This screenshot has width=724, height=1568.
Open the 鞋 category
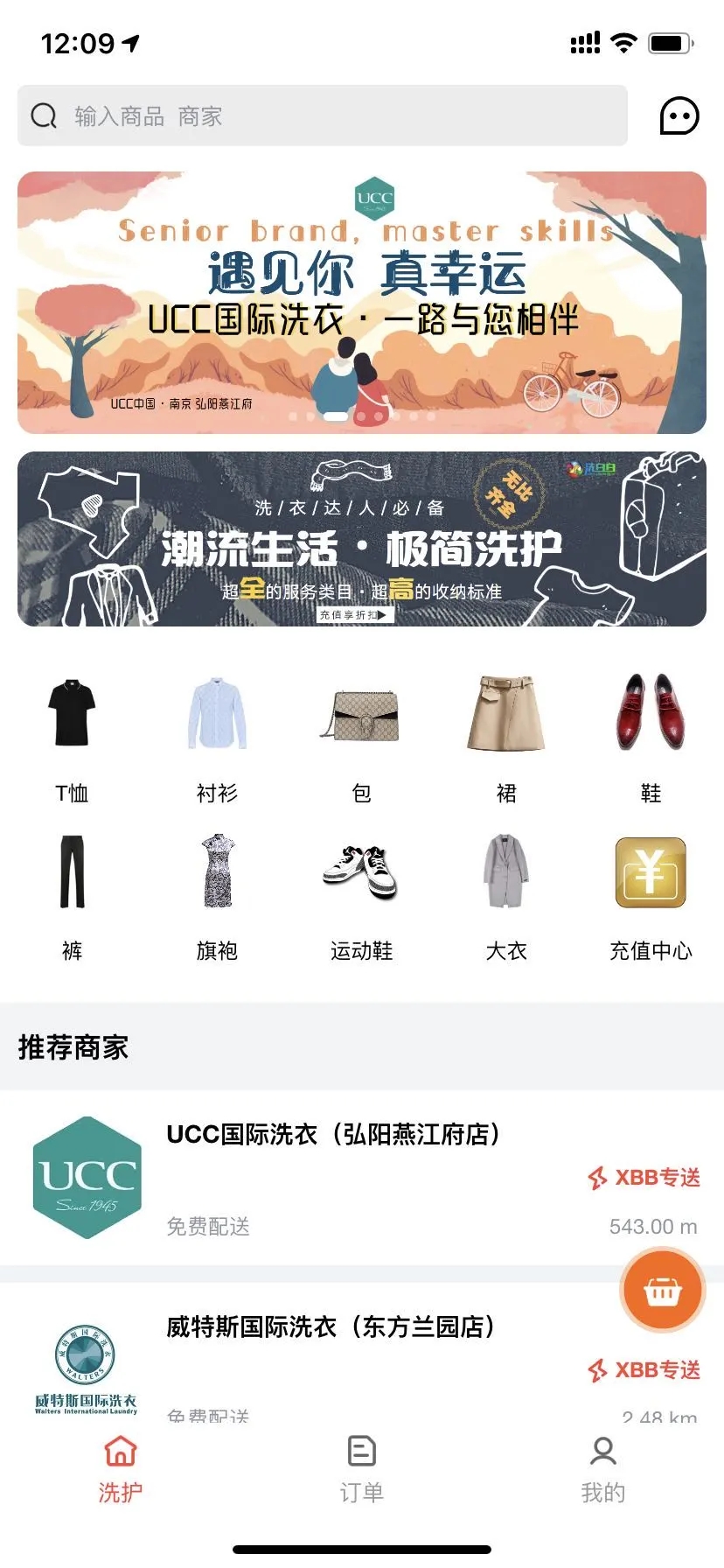[x=651, y=735]
